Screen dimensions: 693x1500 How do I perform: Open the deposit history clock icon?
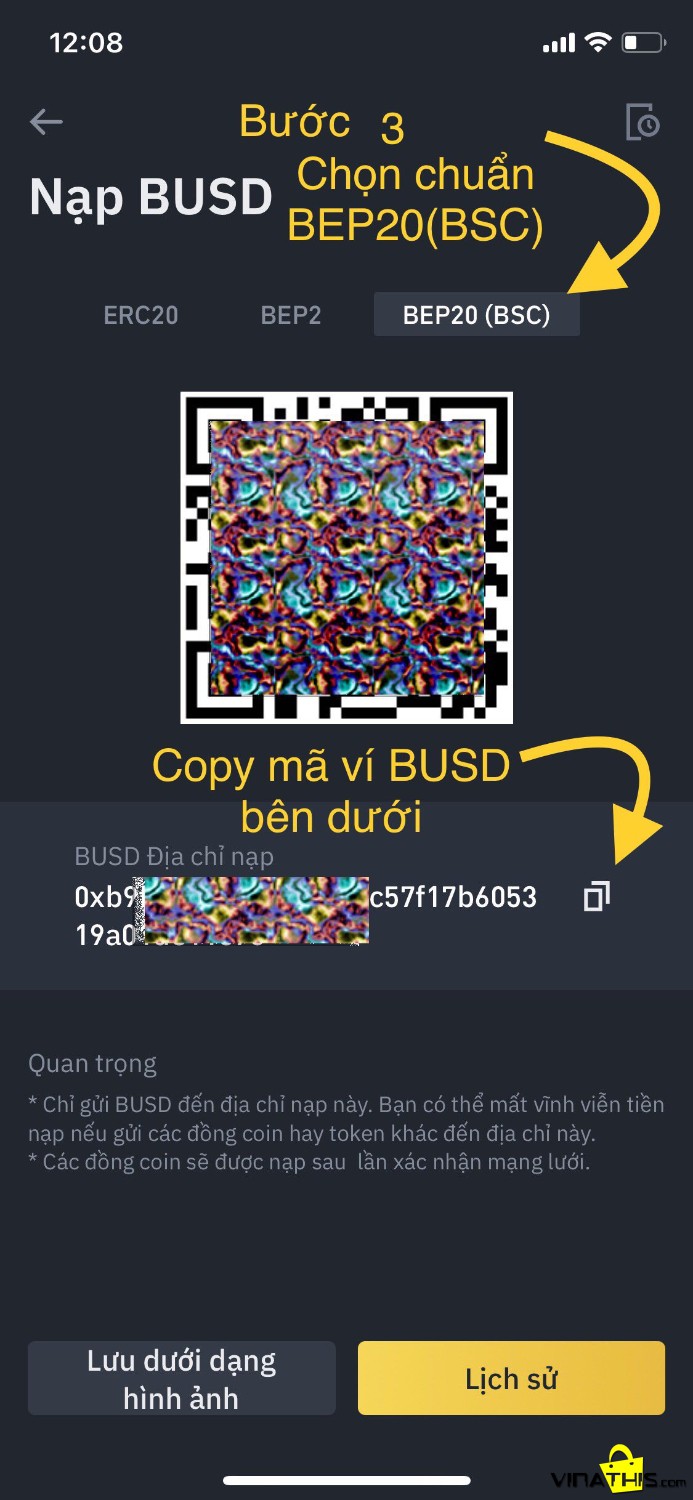642,122
